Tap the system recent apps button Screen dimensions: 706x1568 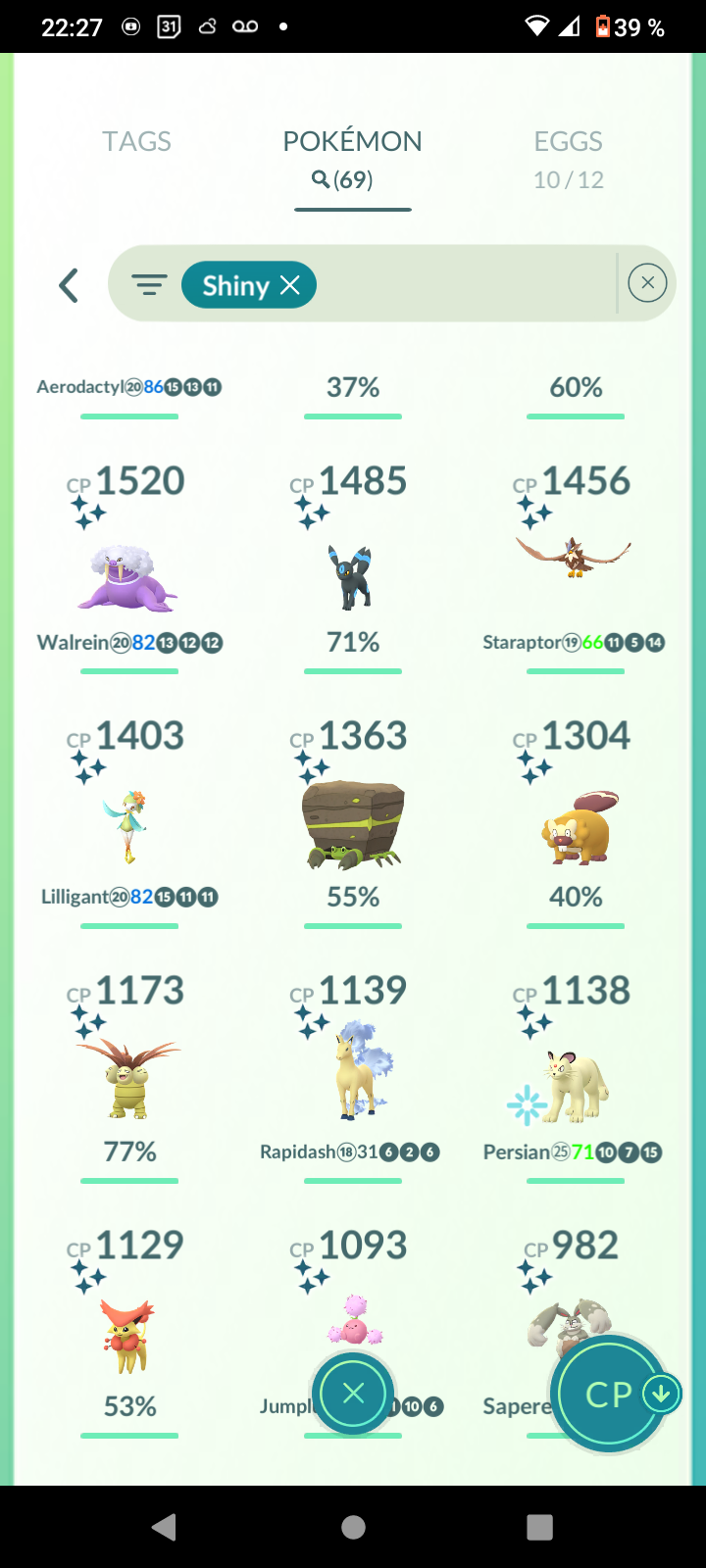coord(539,1527)
